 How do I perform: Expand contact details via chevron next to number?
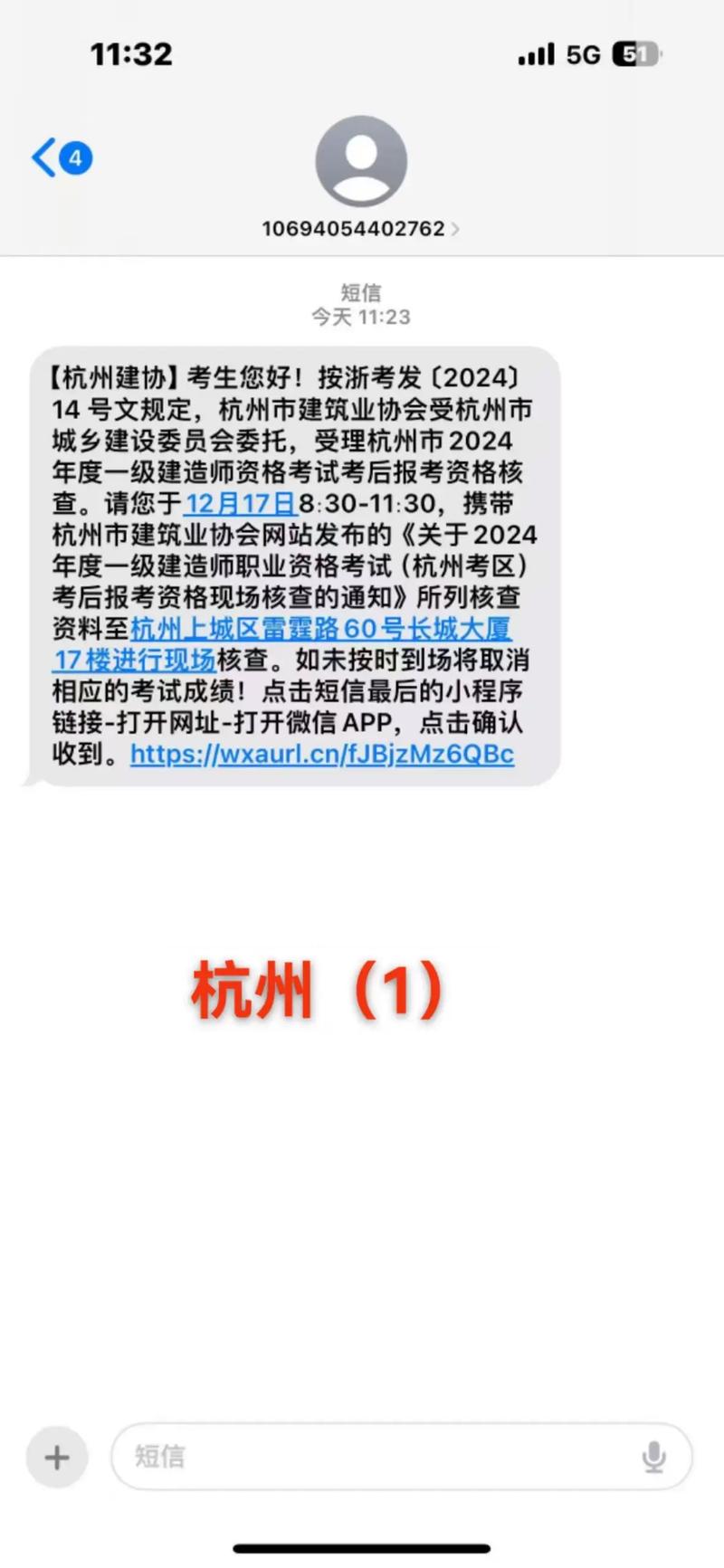456,228
